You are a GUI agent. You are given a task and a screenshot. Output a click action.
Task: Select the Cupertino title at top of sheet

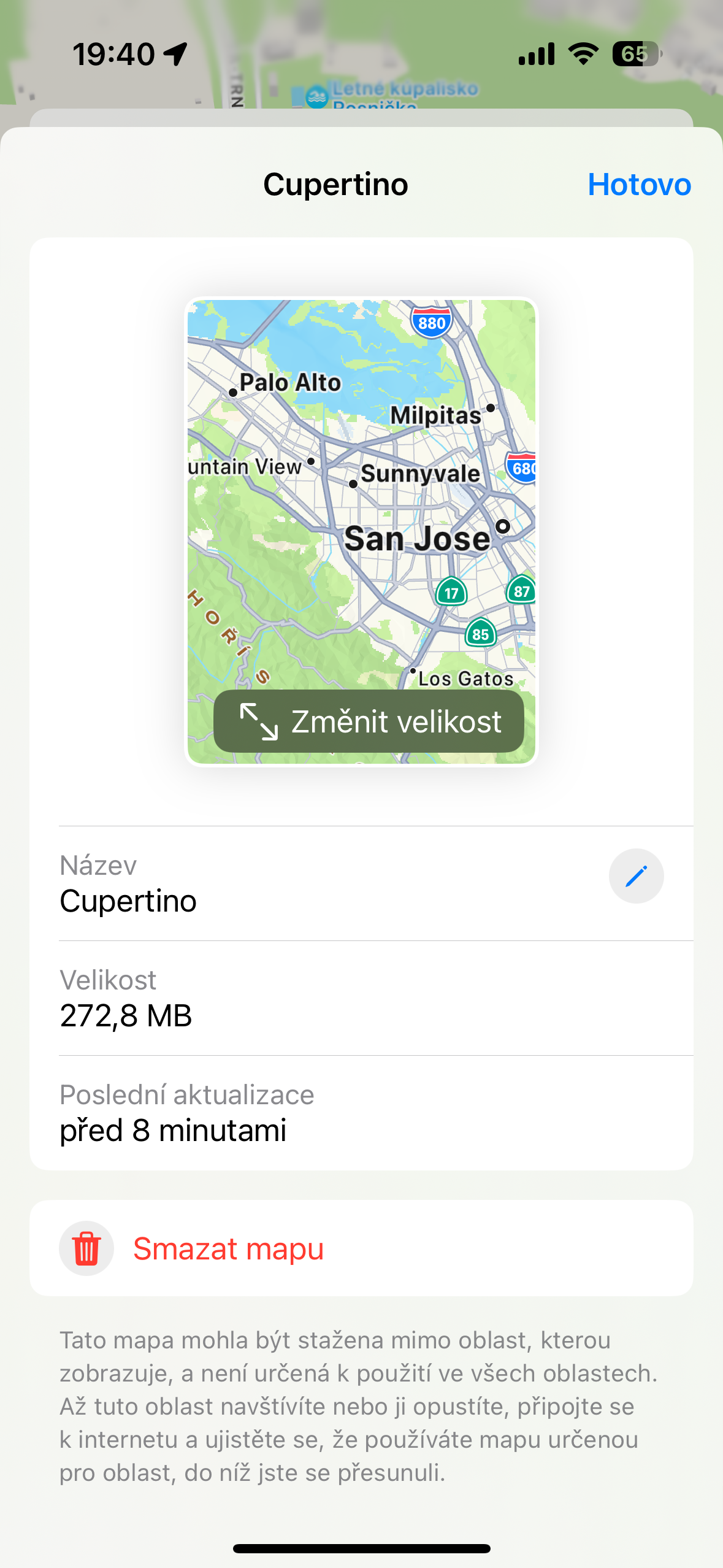[335, 184]
